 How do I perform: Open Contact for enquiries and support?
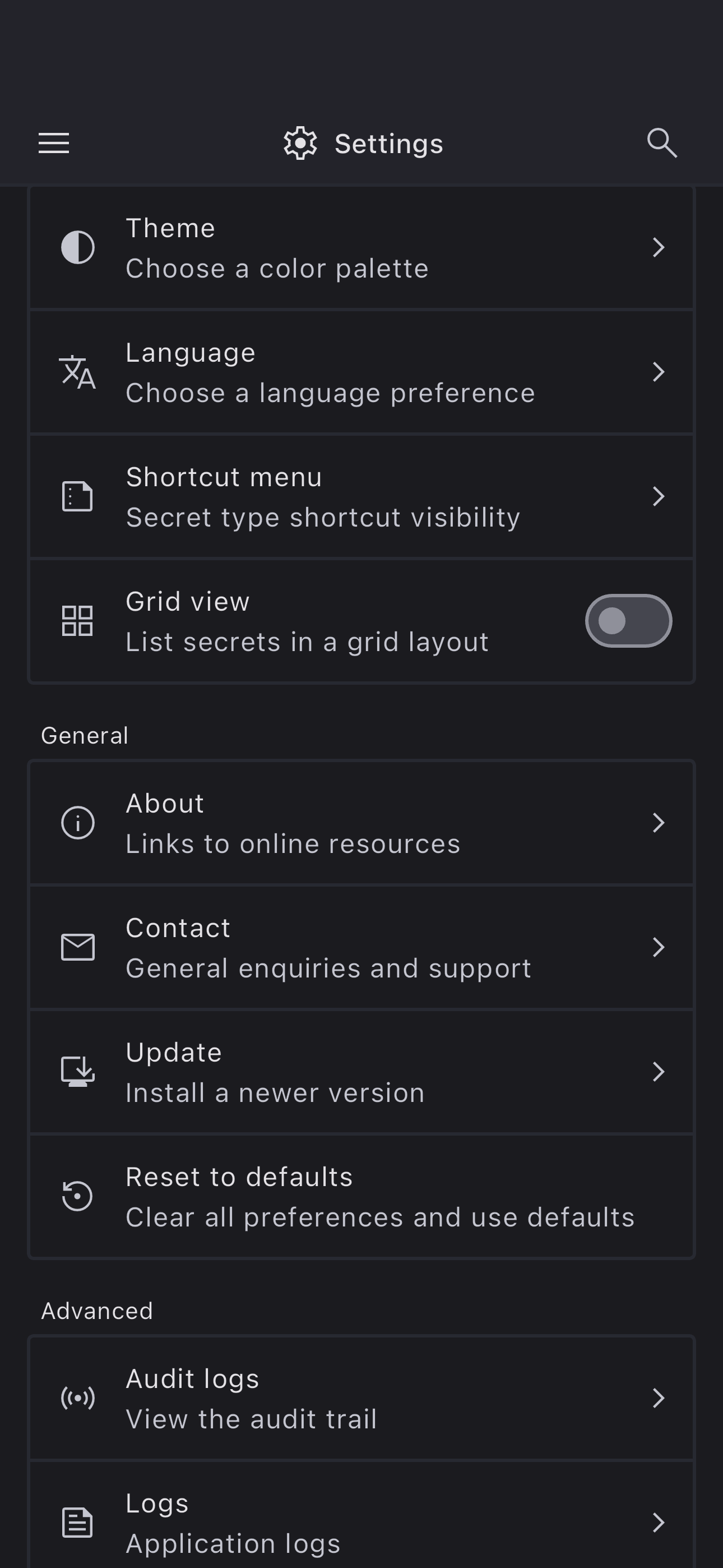tap(361, 947)
